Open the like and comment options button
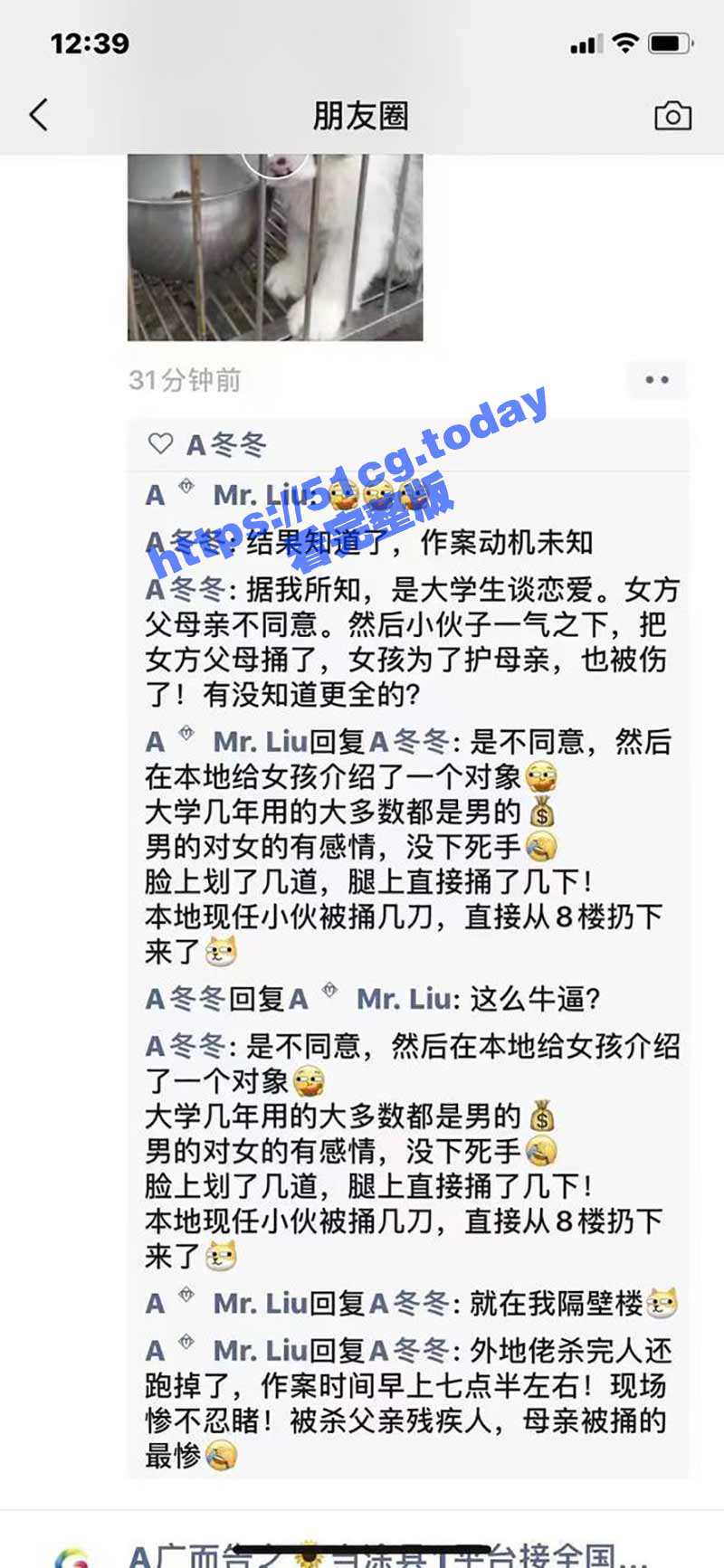 (657, 380)
